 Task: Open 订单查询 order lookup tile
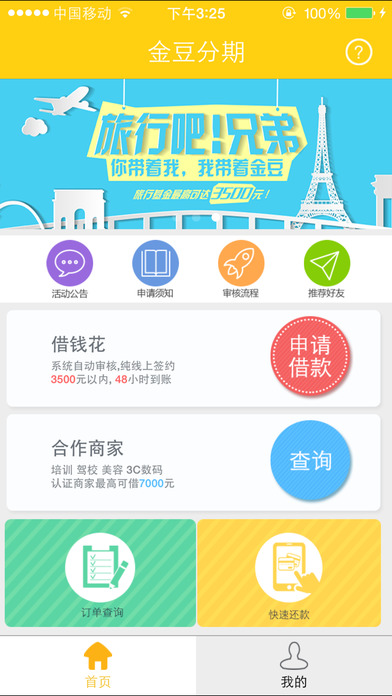(x=100, y=573)
